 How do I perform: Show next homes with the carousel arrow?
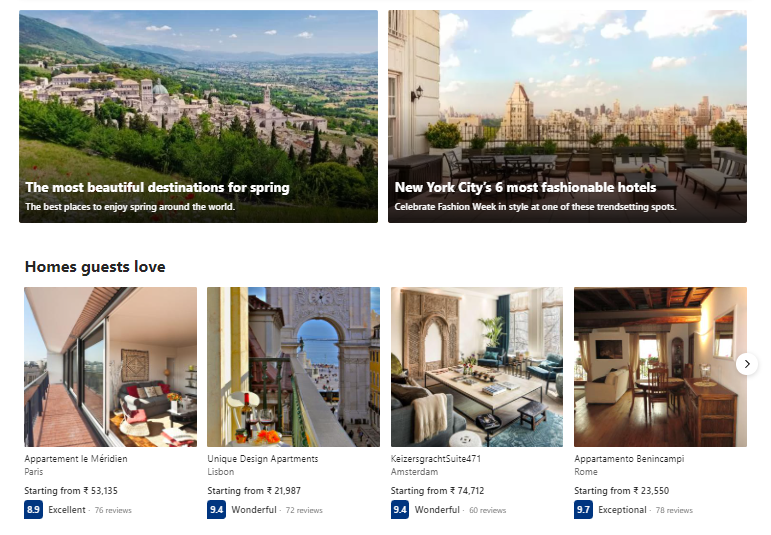click(747, 364)
